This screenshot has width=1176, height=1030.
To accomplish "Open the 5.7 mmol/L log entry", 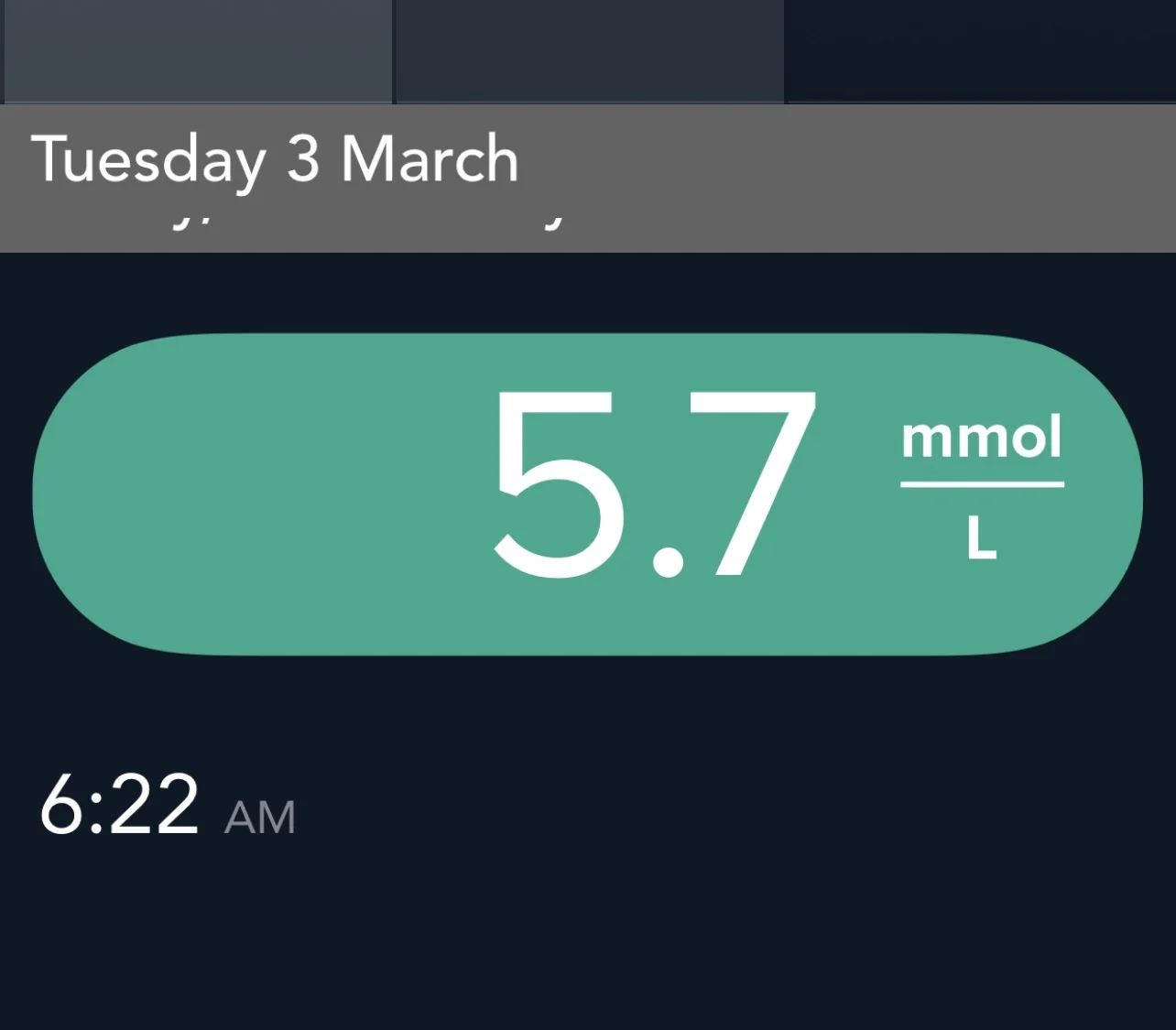I will pos(587,494).
